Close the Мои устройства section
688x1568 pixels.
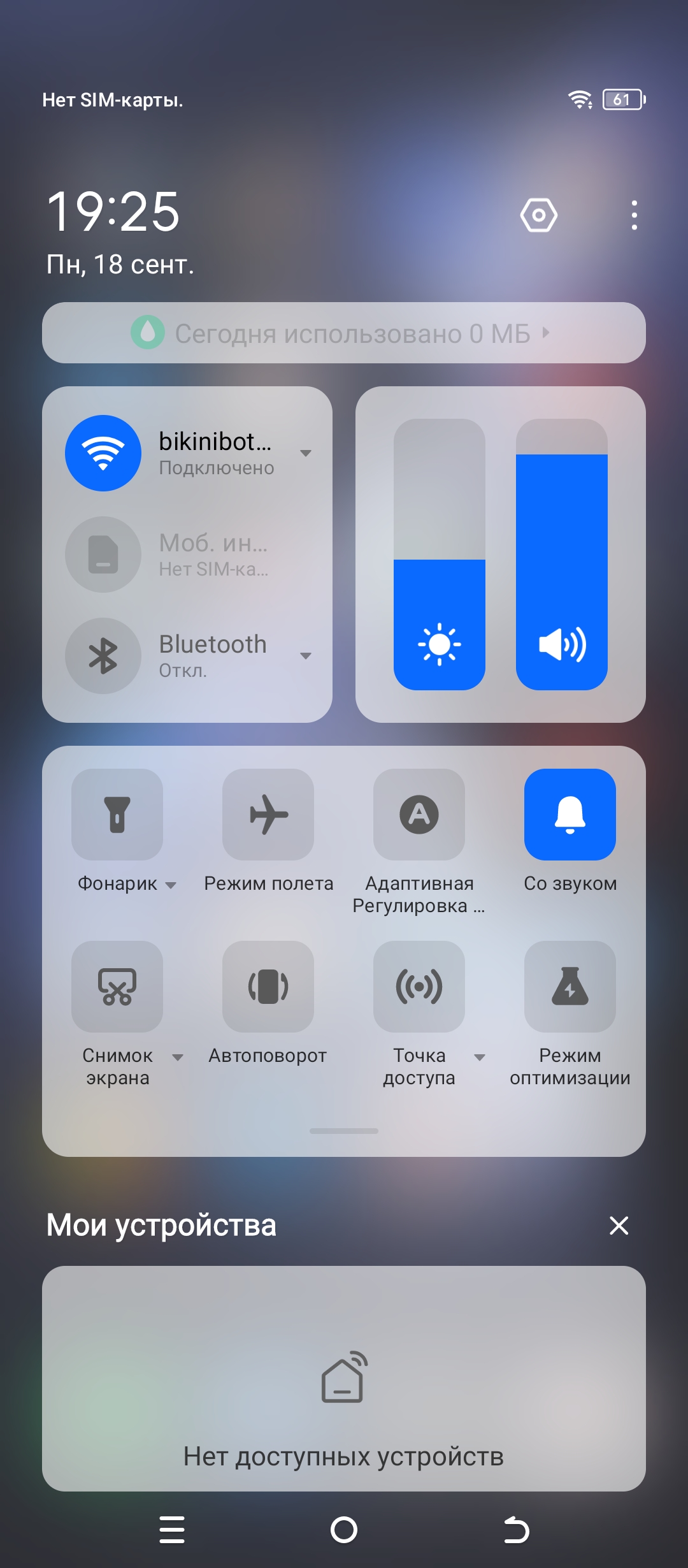619,1225
